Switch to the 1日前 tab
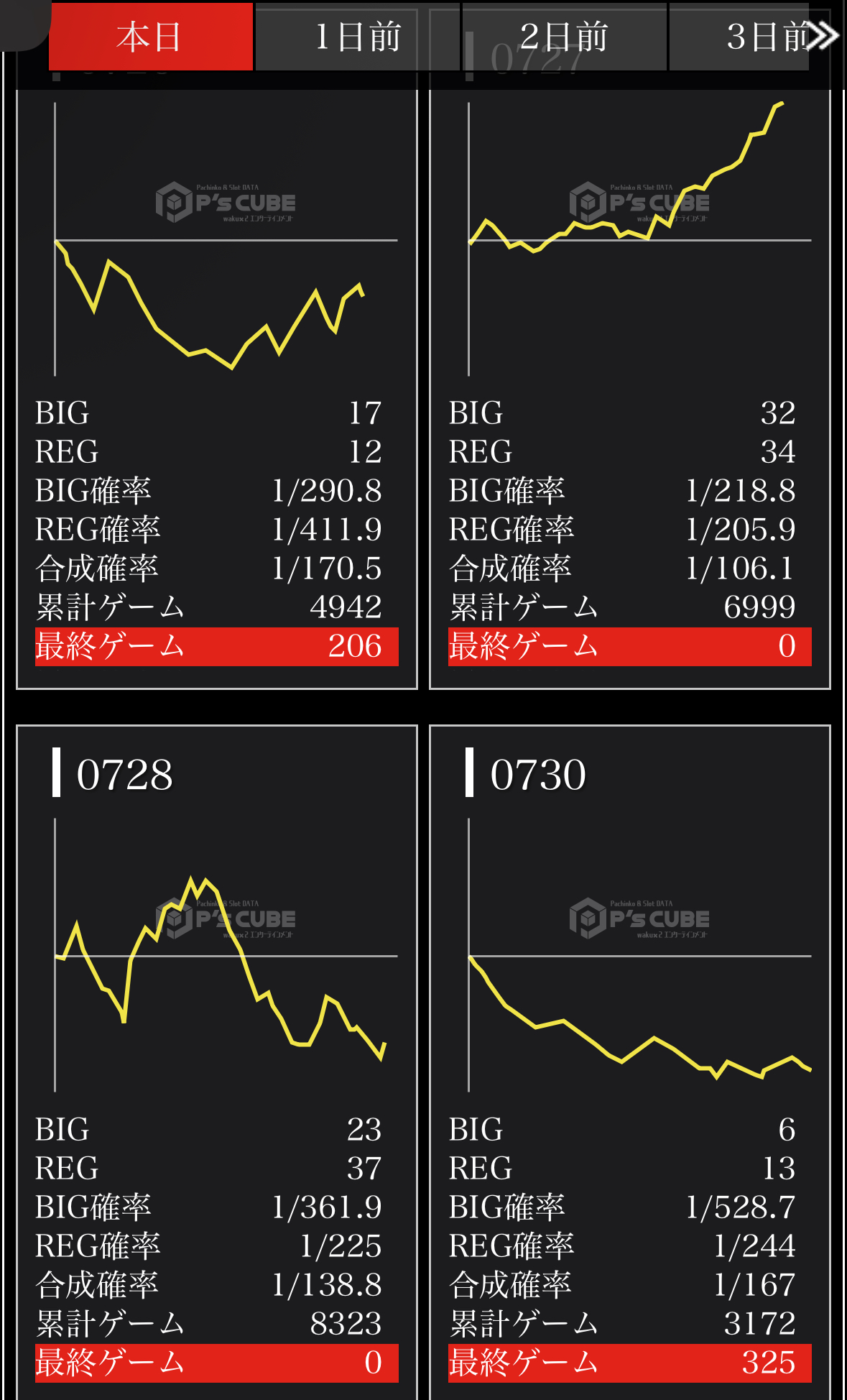Image resolution: width=847 pixels, height=1400 pixels. (x=357, y=37)
